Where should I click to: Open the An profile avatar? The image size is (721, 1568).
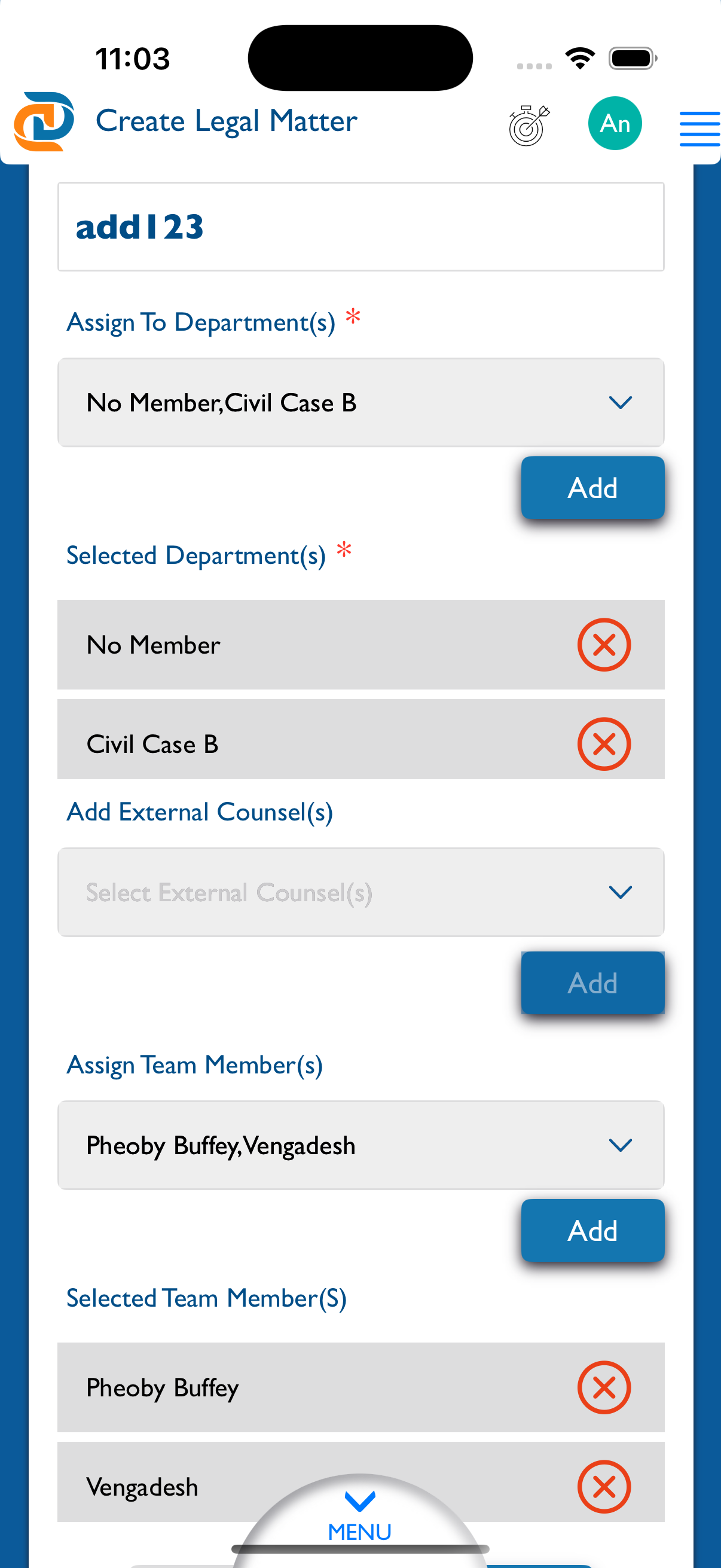pos(615,124)
